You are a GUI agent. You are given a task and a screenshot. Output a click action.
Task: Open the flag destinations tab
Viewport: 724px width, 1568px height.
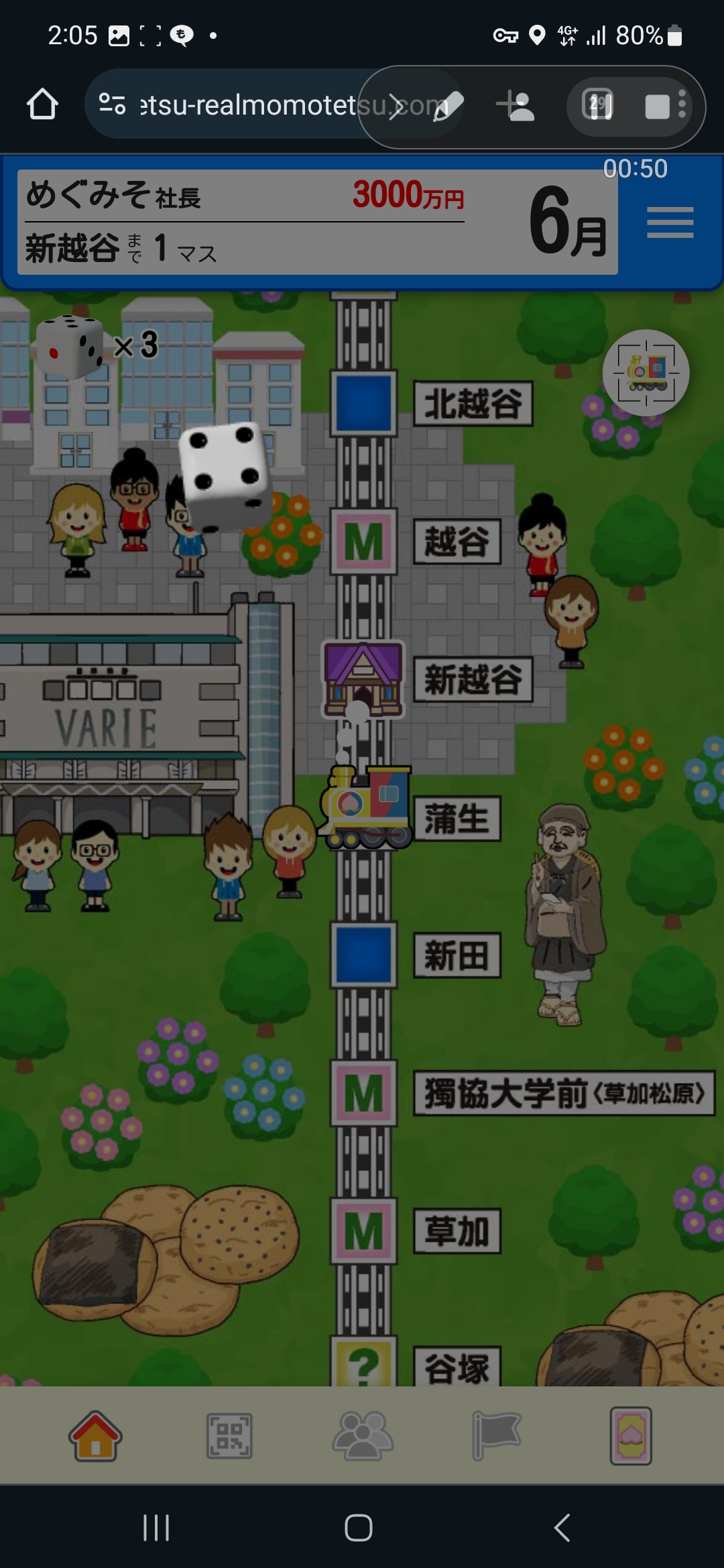[496, 1436]
